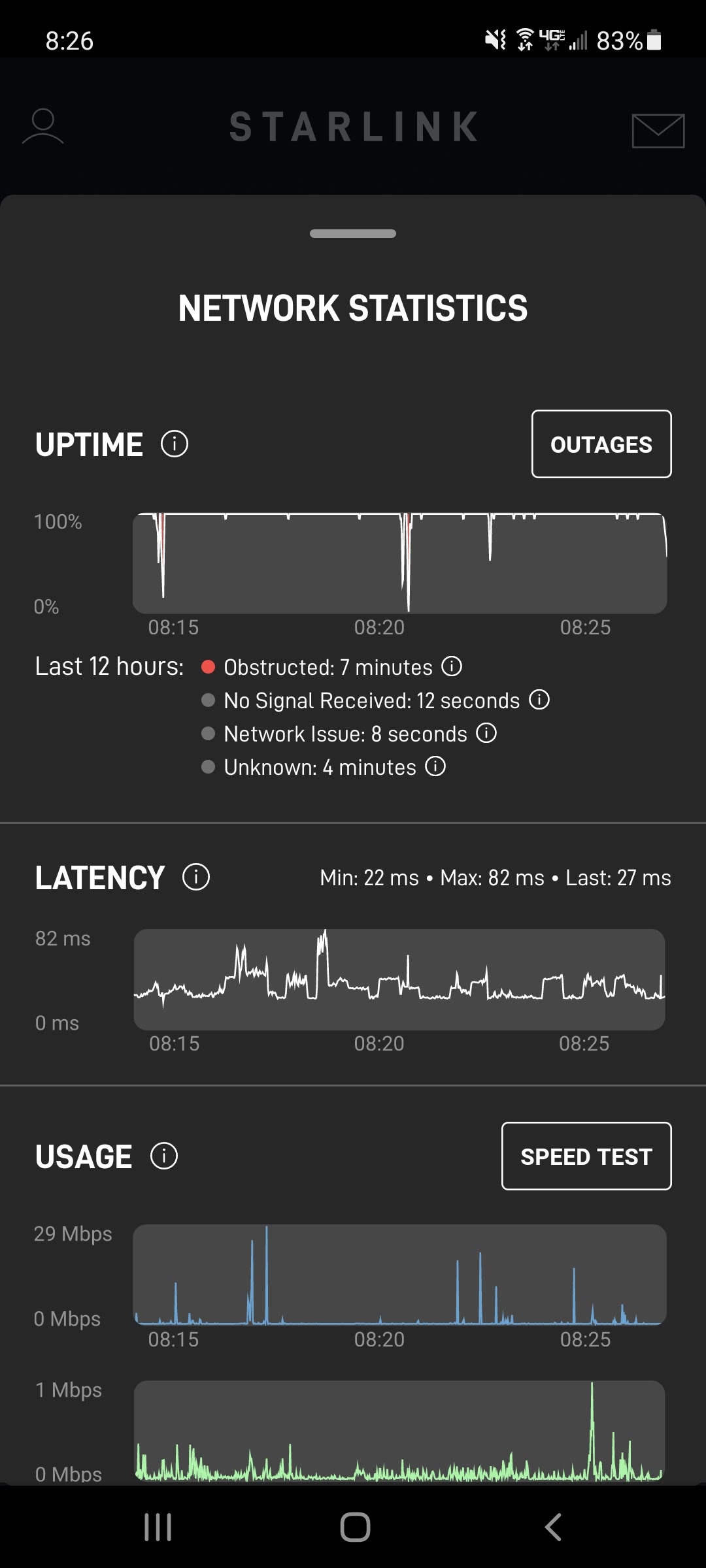Open info for Network Issue
706x1568 pixels.
(486, 733)
